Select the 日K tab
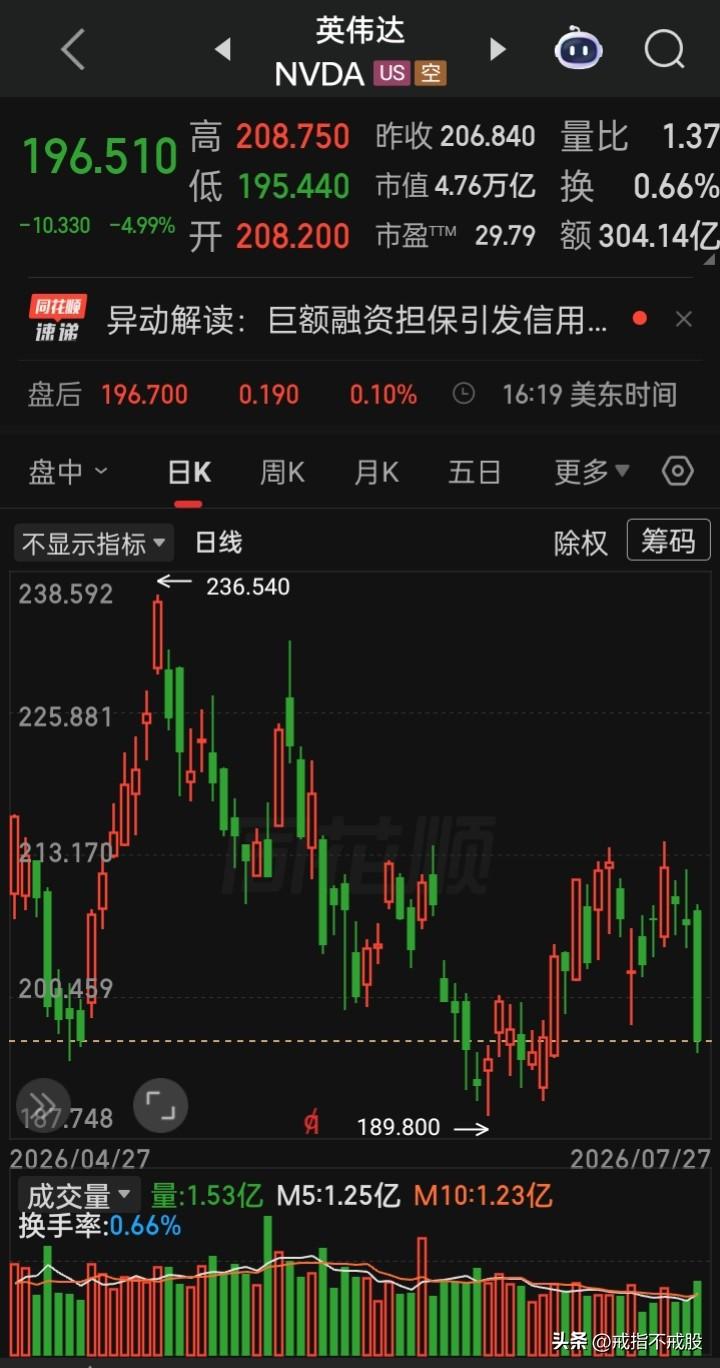The image size is (720, 1368). click(189, 472)
